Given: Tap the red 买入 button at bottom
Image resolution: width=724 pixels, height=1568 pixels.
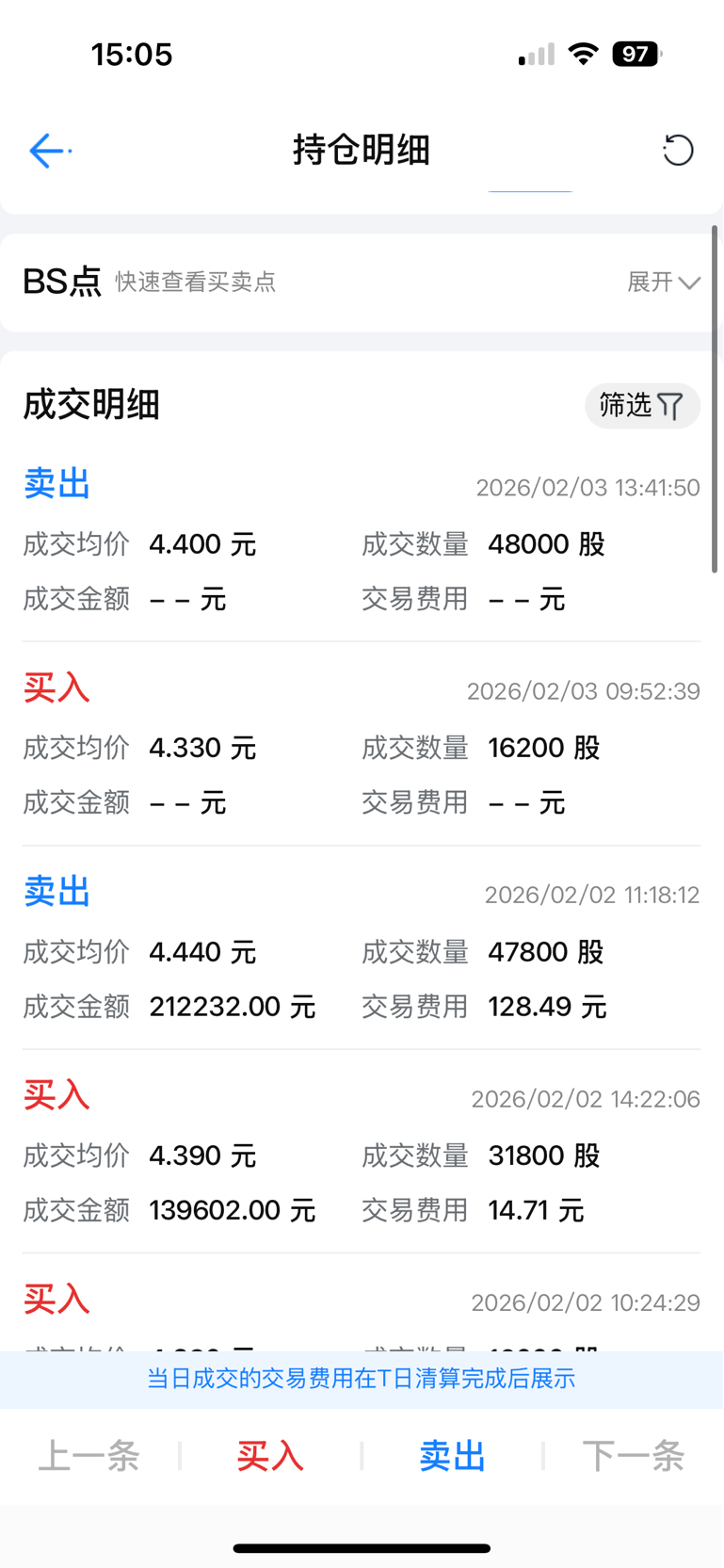Looking at the screenshot, I should click(x=270, y=1456).
